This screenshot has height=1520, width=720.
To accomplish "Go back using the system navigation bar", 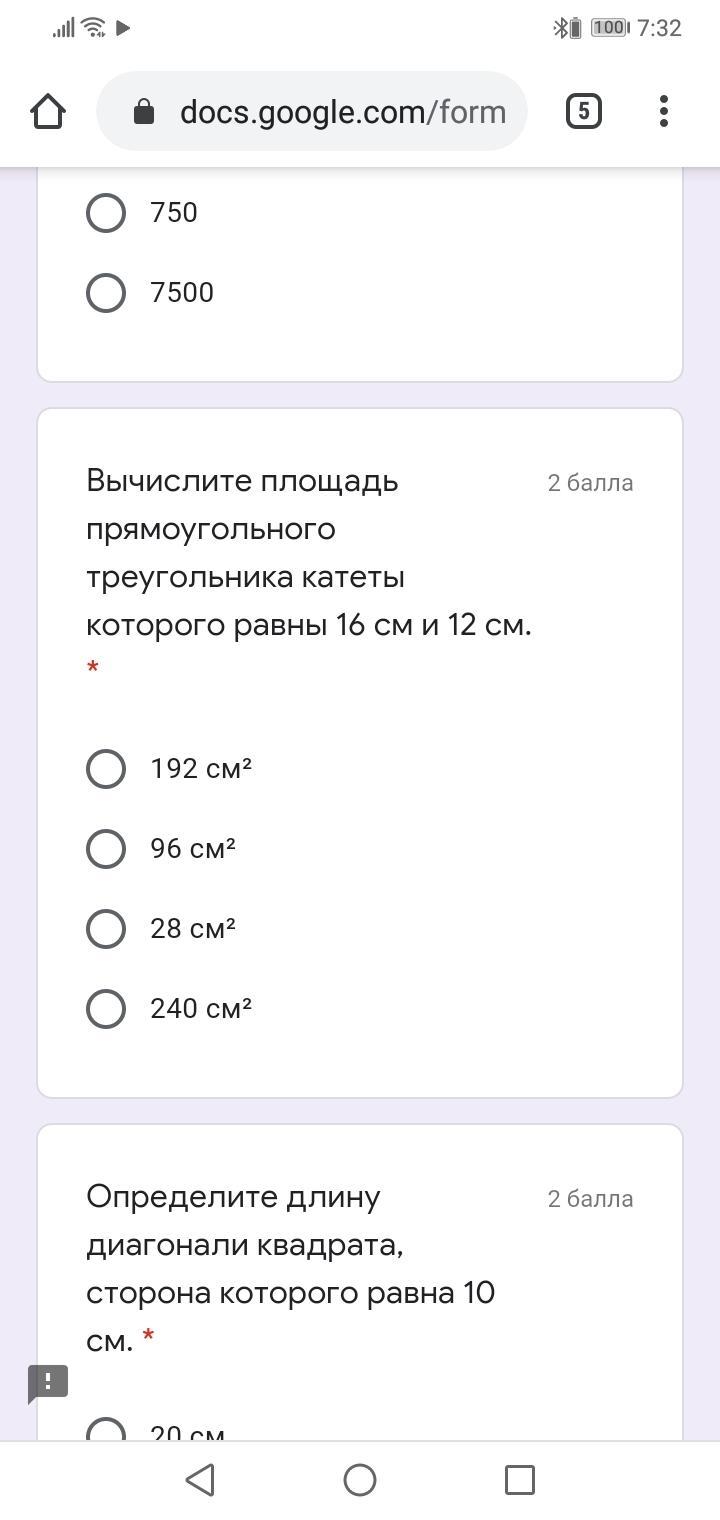I will pyautogui.click(x=200, y=1480).
